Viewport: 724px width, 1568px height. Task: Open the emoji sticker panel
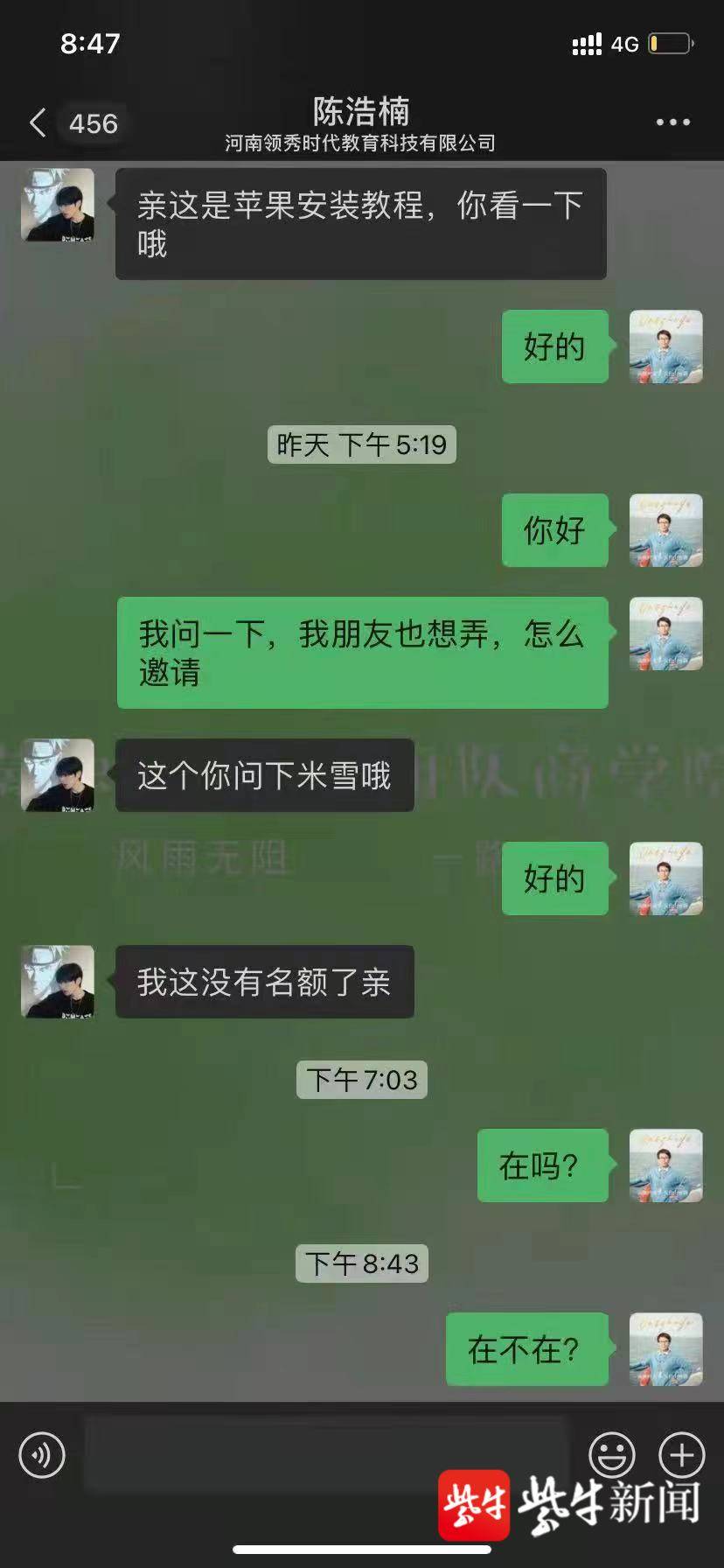click(x=612, y=1455)
